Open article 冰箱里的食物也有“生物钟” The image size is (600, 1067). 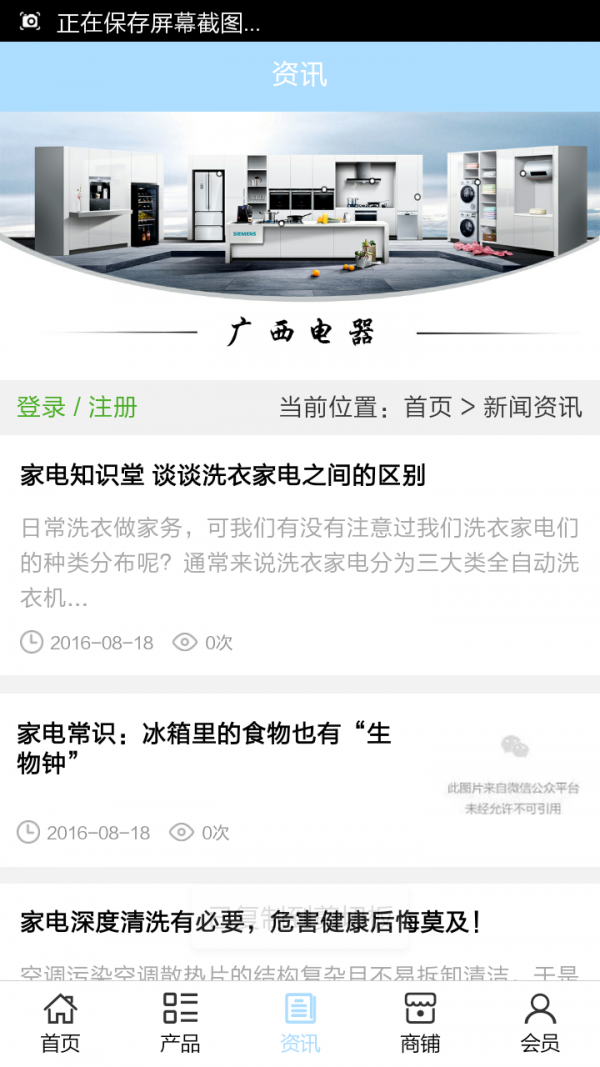coord(204,749)
